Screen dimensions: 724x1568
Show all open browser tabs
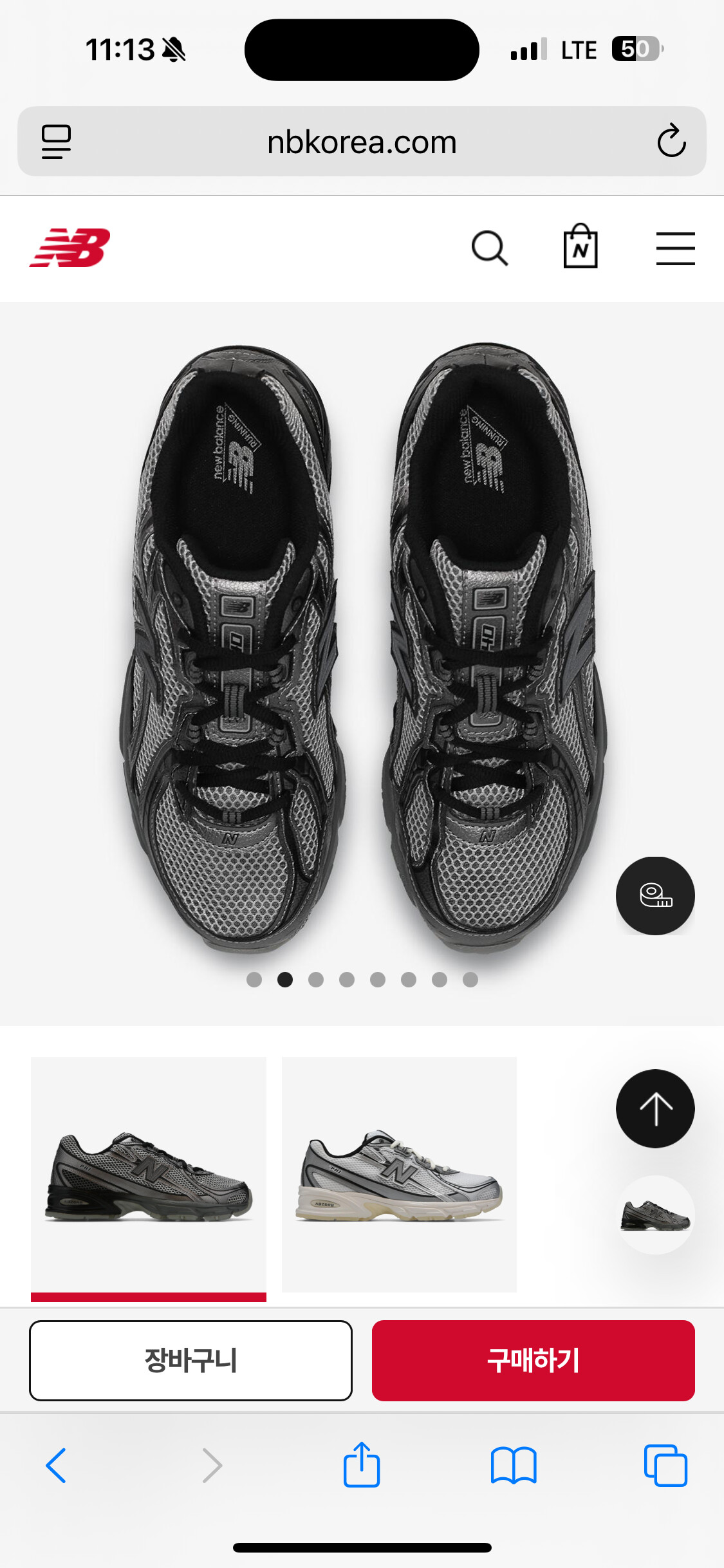pyautogui.click(x=665, y=1466)
